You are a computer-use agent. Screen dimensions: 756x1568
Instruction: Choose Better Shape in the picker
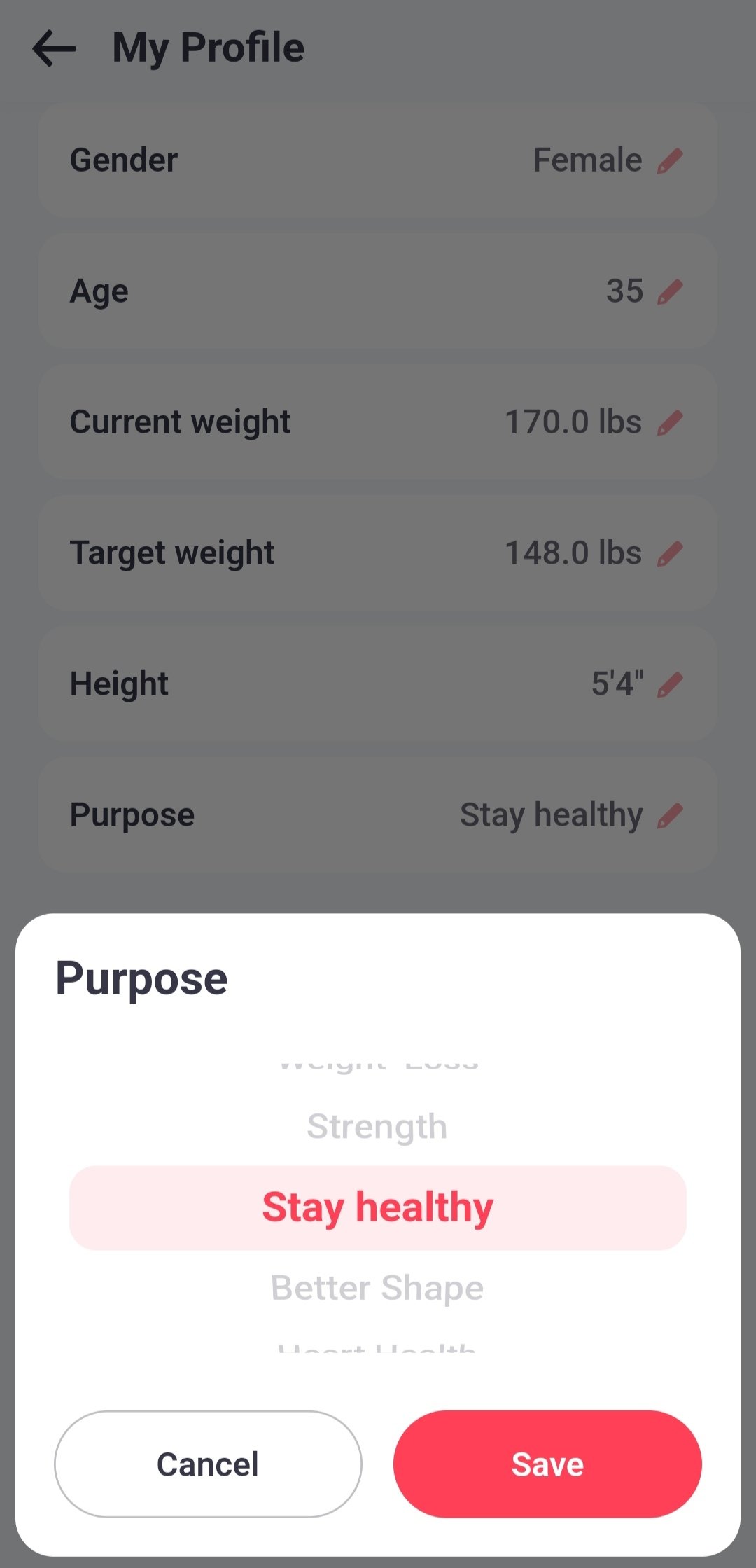pos(377,1288)
